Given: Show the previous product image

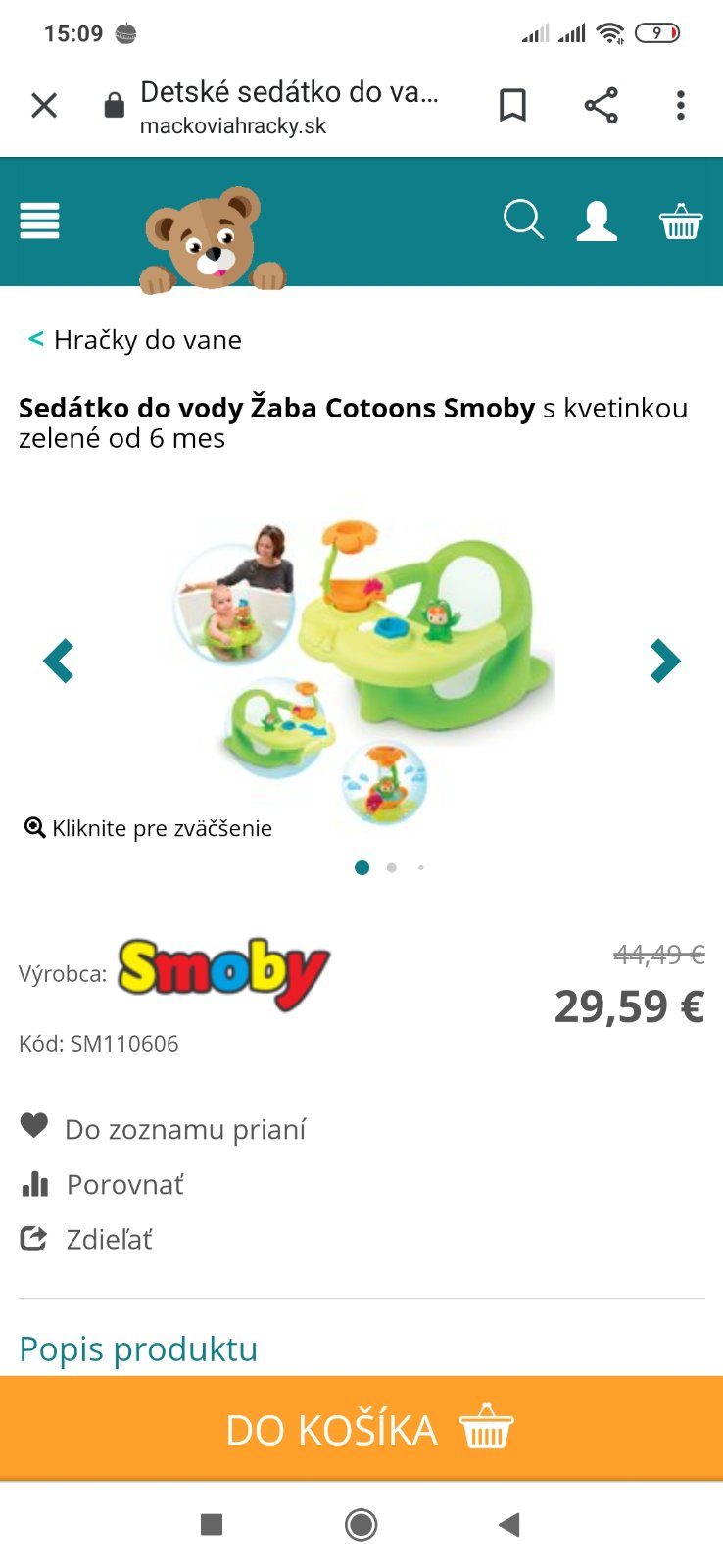Looking at the screenshot, I should (x=59, y=661).
